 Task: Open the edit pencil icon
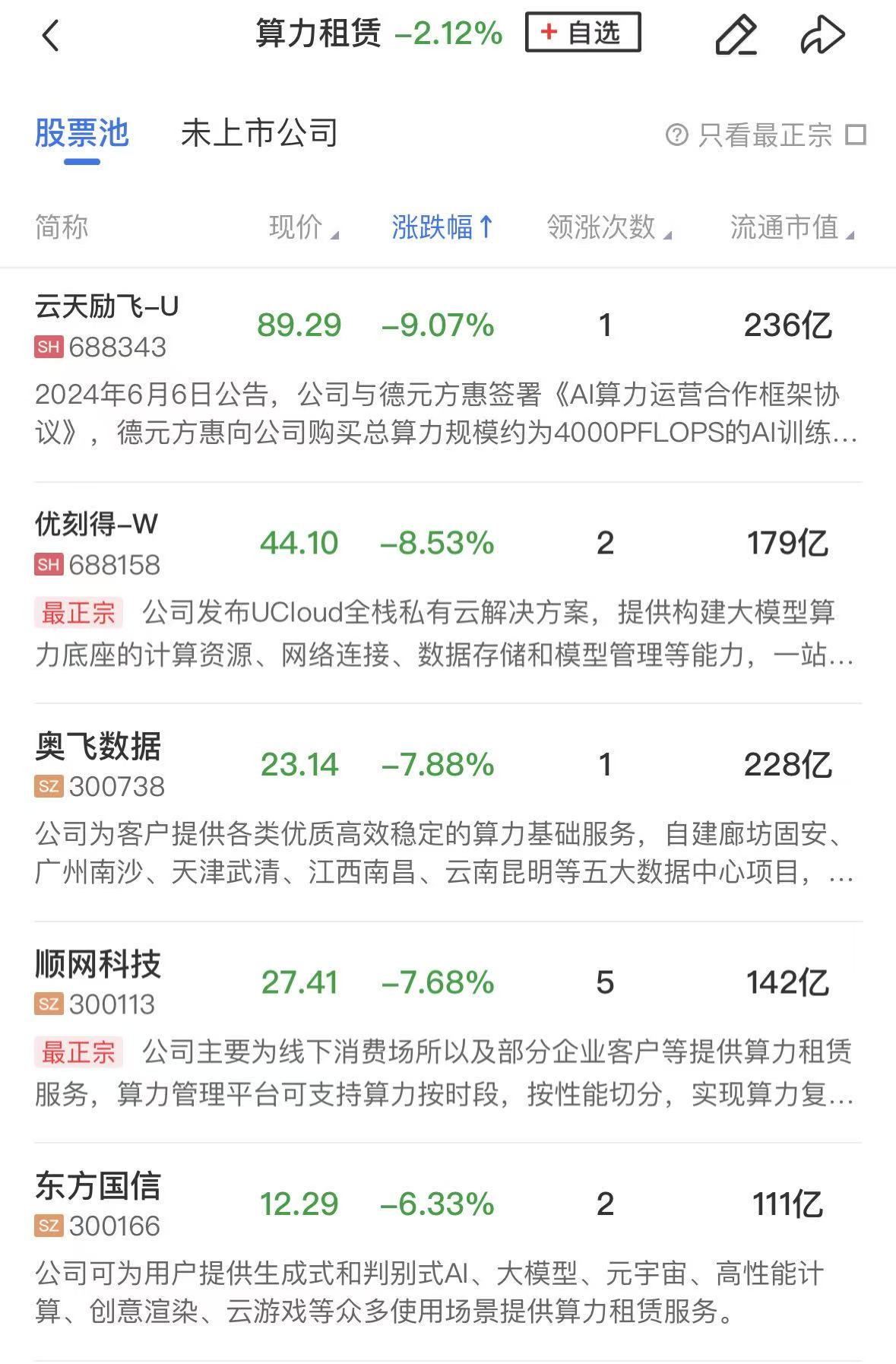736,35
